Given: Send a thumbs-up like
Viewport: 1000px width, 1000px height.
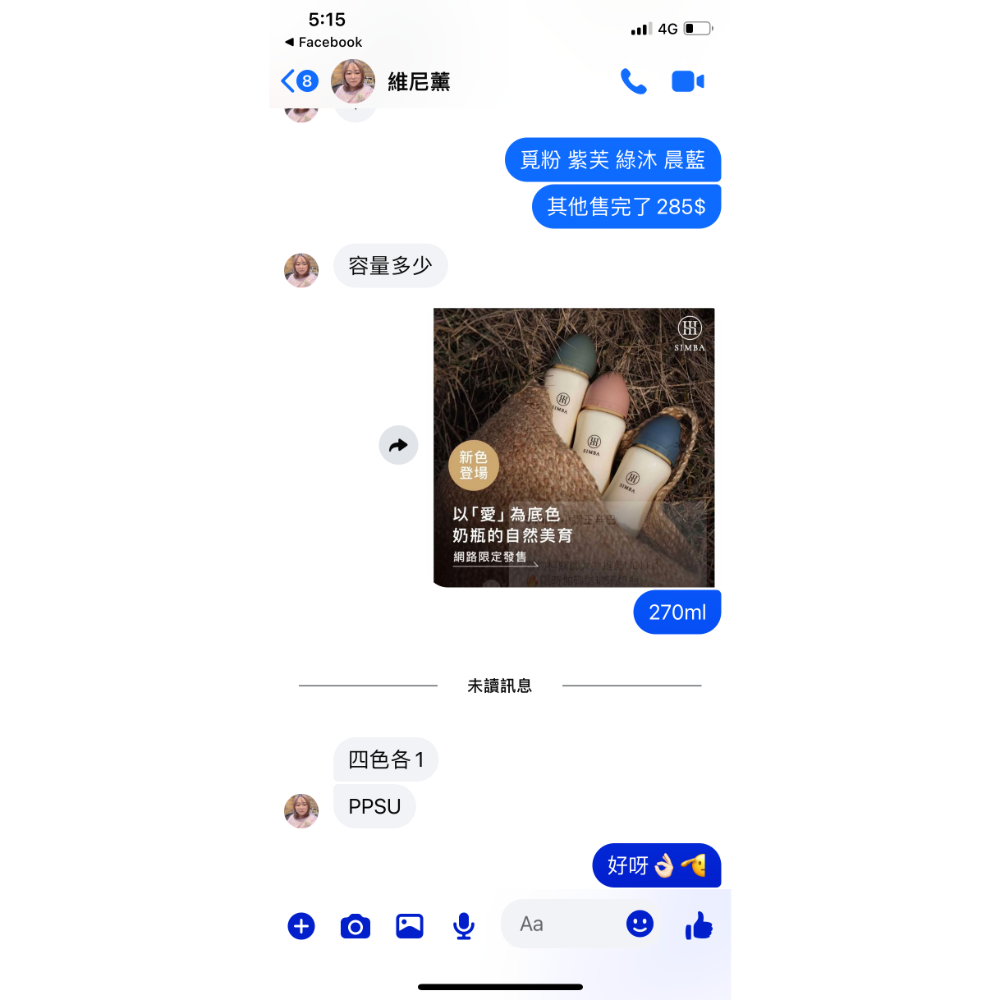Looking at the screenshot, I should (x=699, y=927).
